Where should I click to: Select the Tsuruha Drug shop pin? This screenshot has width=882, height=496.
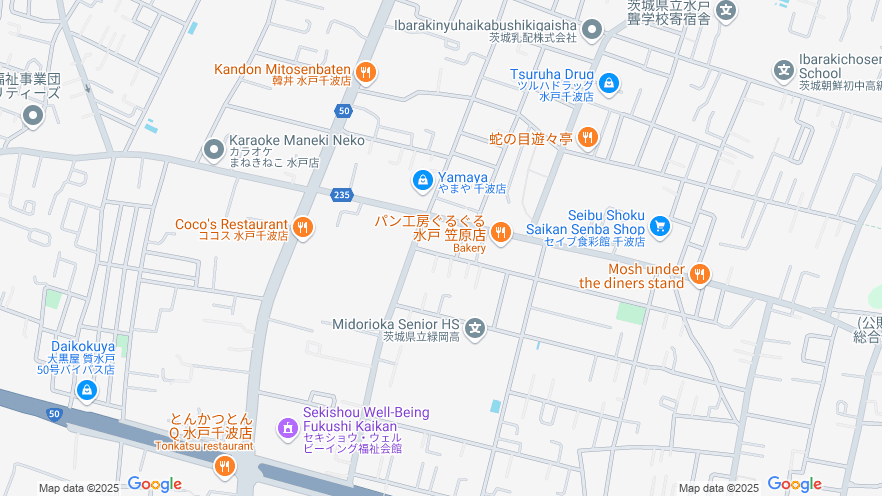point(609,83)
